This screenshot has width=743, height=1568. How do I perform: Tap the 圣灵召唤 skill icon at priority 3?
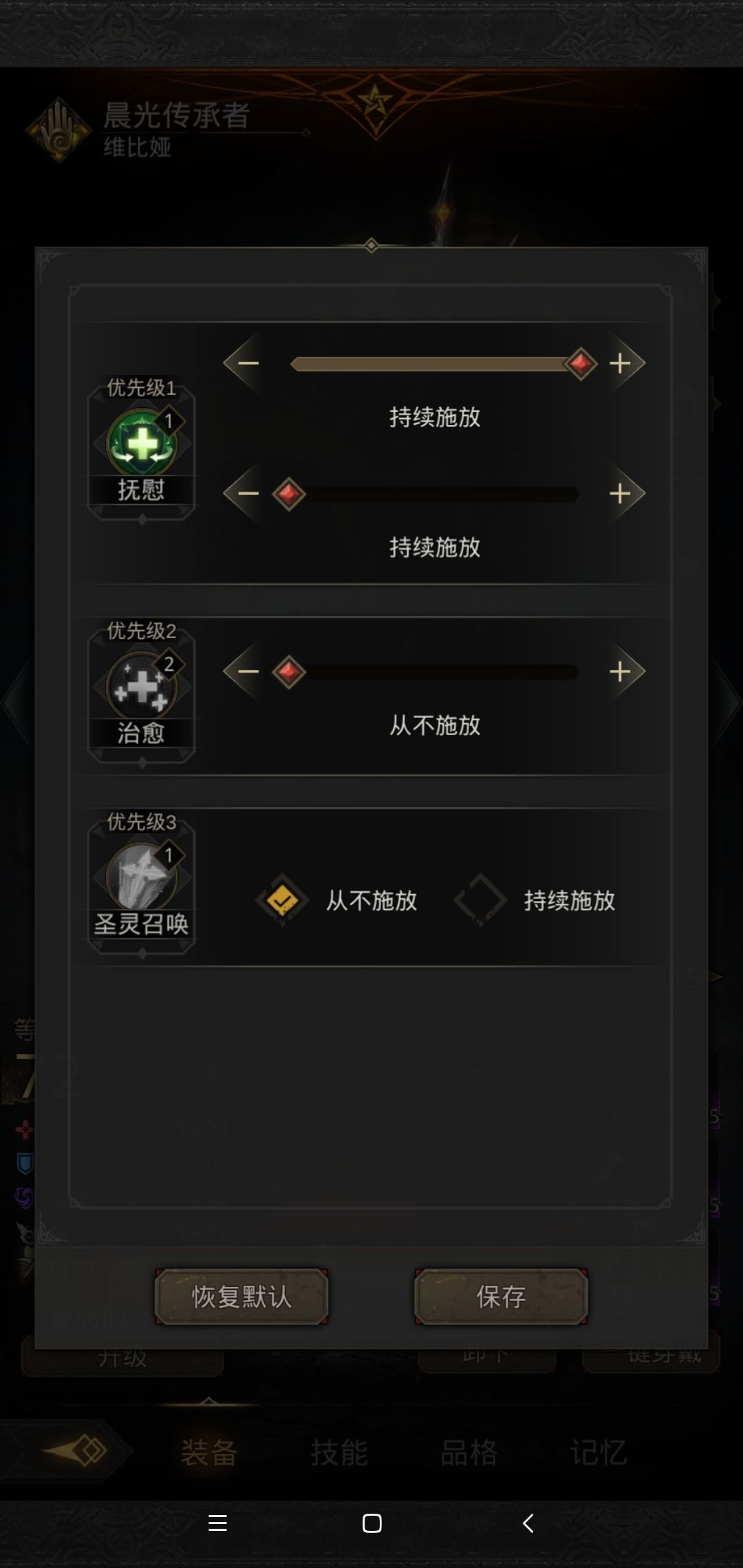tap(142, 878)
